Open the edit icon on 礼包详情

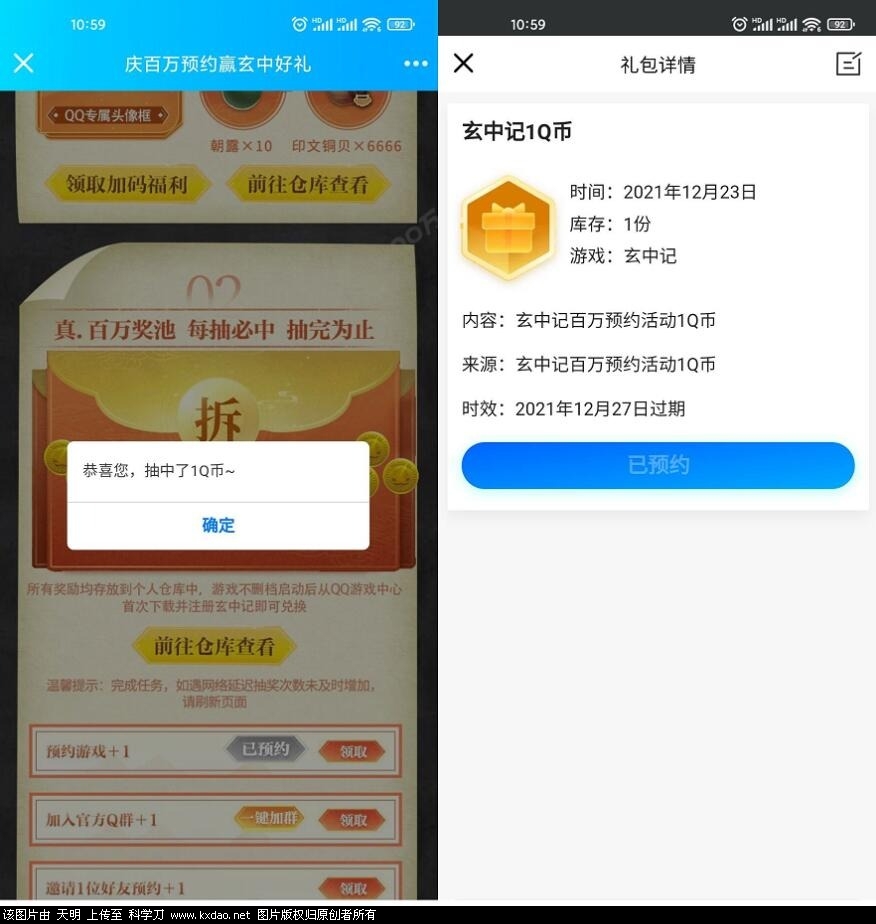click(848, 64)
